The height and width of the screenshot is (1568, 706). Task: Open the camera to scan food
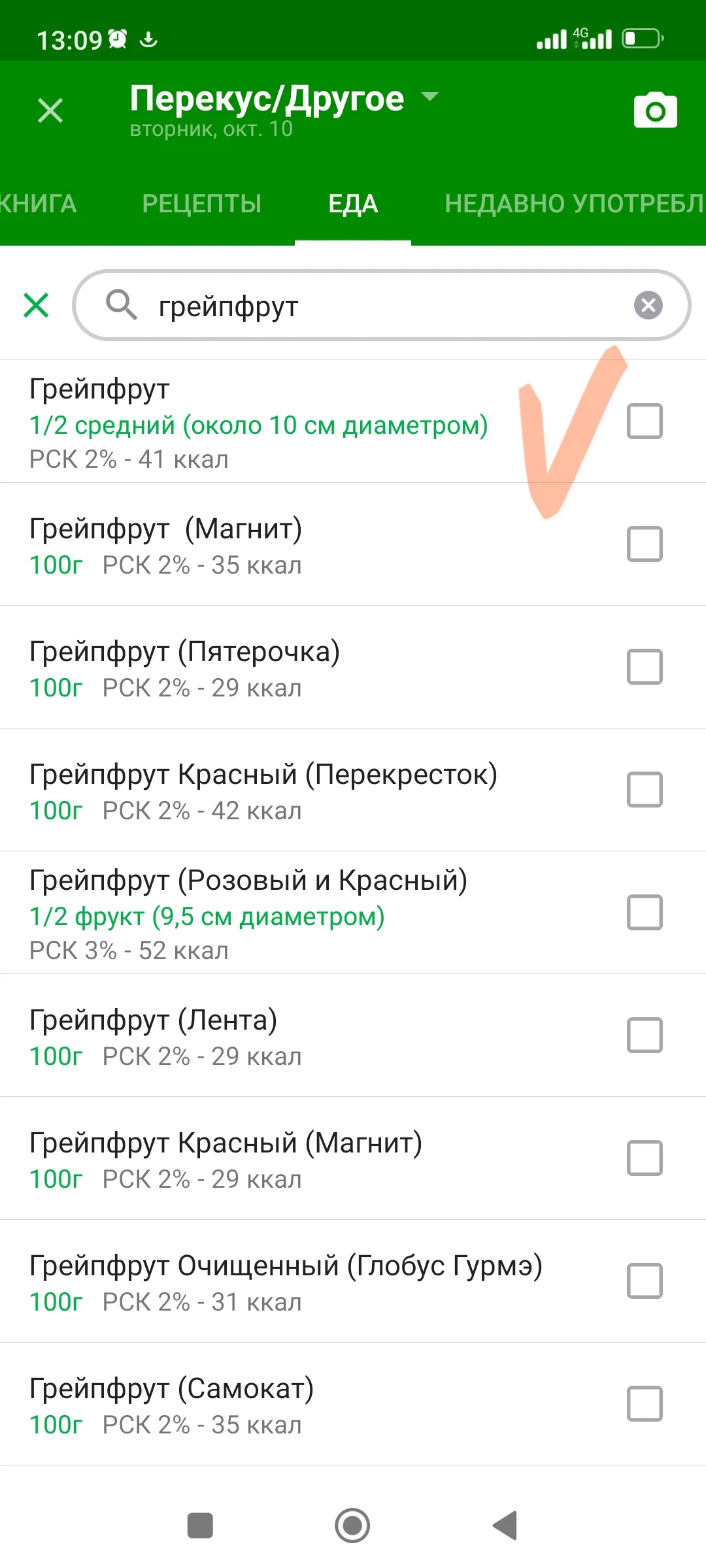tap(654, 111)
